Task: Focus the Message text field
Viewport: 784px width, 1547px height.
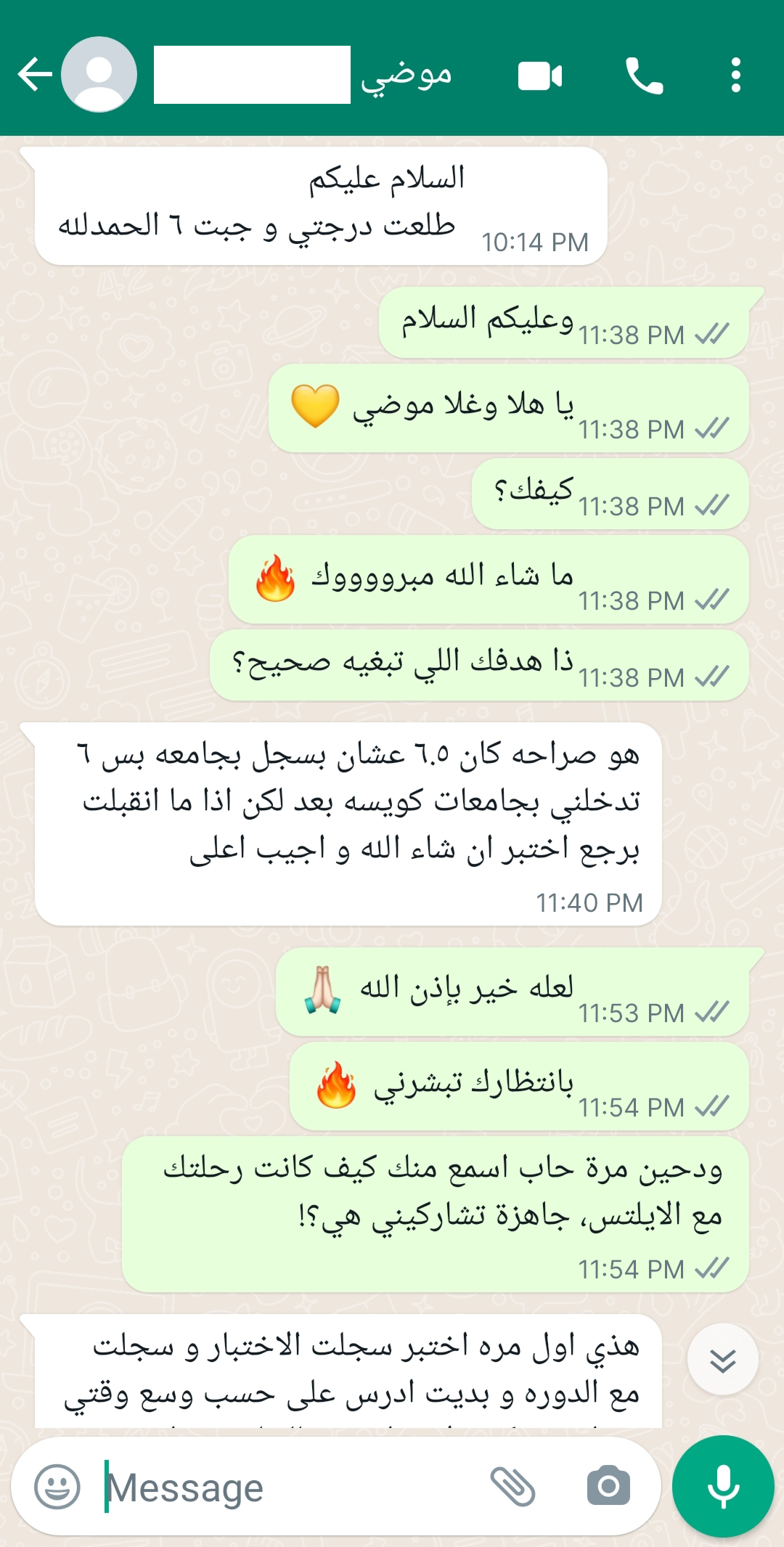Action: 290,1487
